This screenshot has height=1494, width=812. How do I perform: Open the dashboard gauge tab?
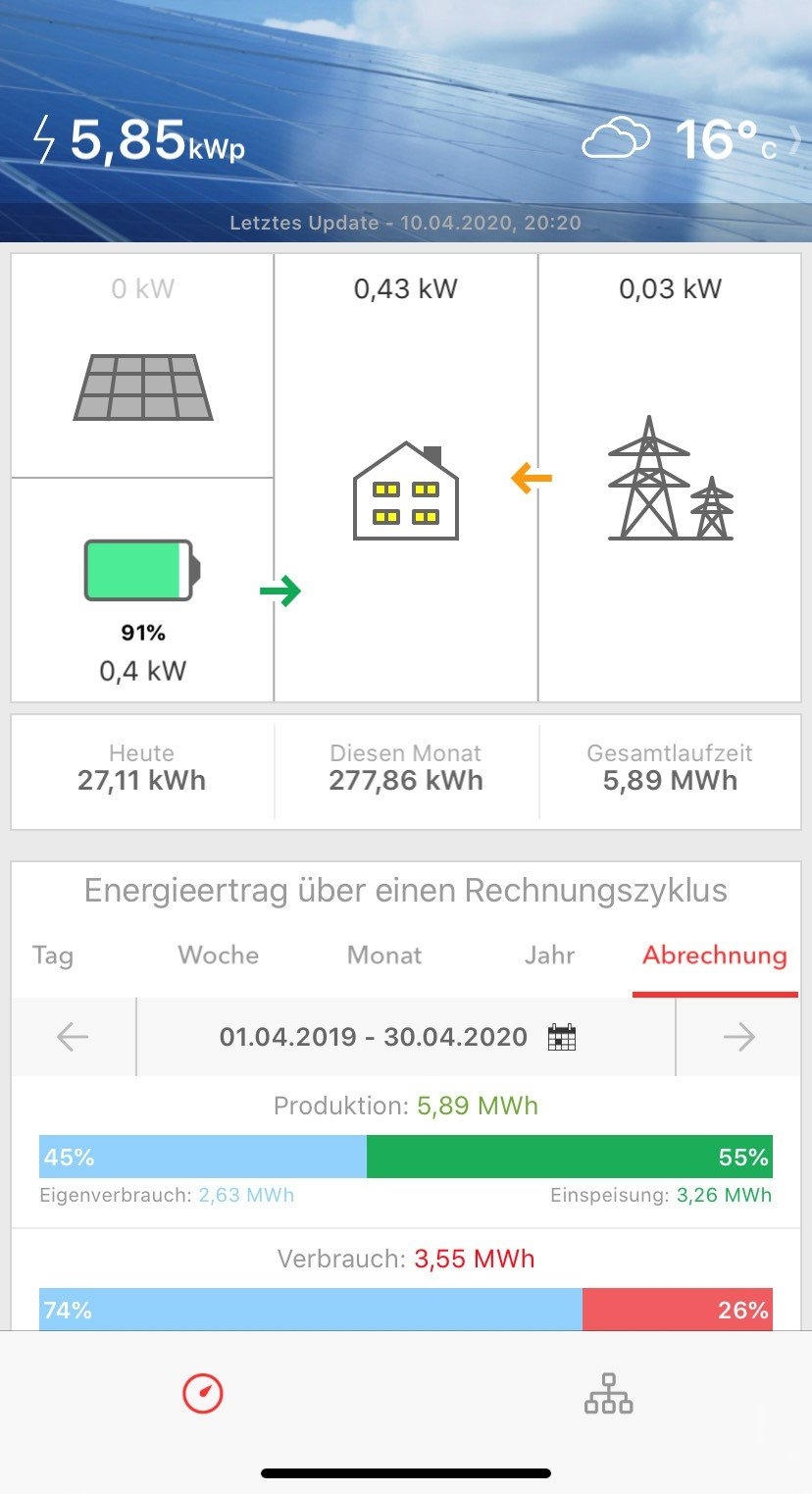click(x=203, y=1393)
